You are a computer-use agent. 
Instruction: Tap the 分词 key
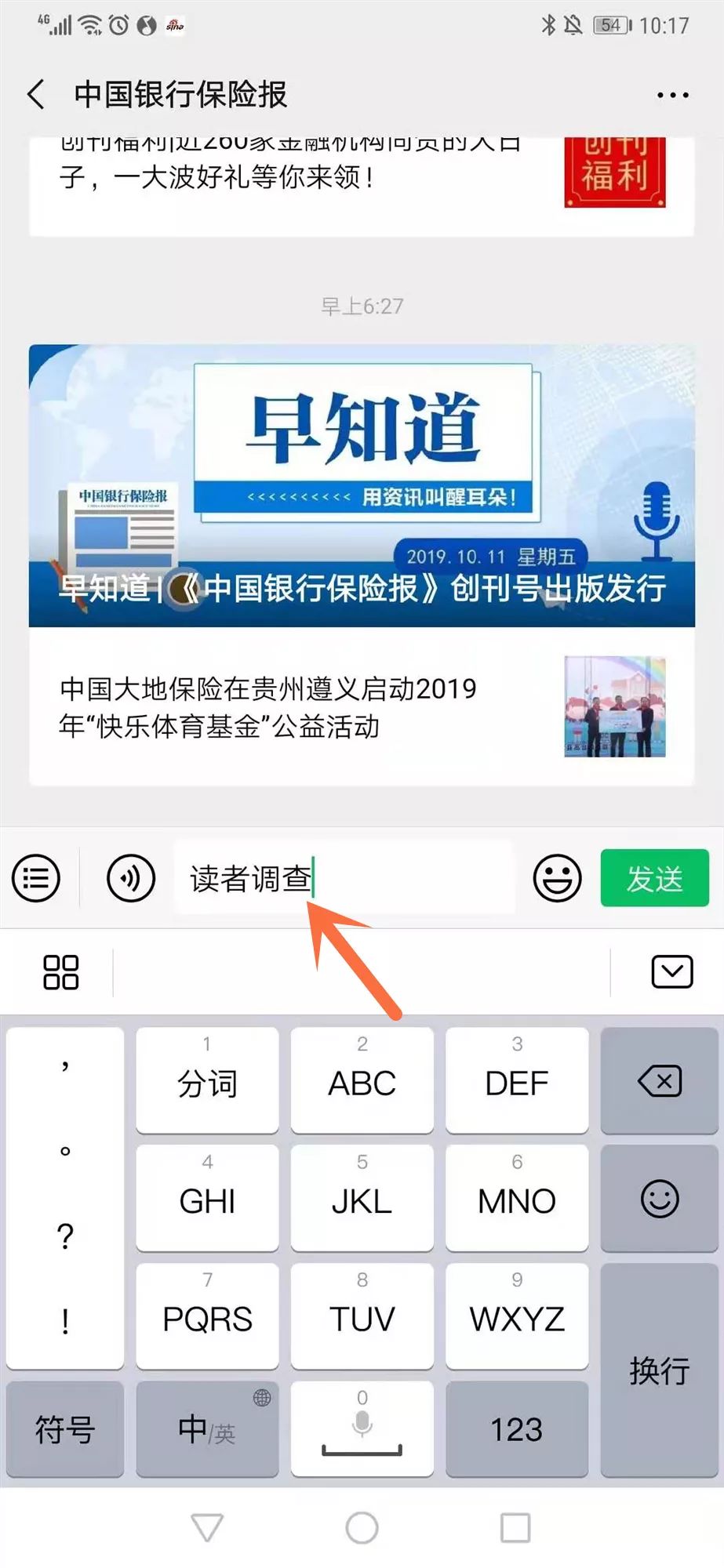(x=207, y=1082)
